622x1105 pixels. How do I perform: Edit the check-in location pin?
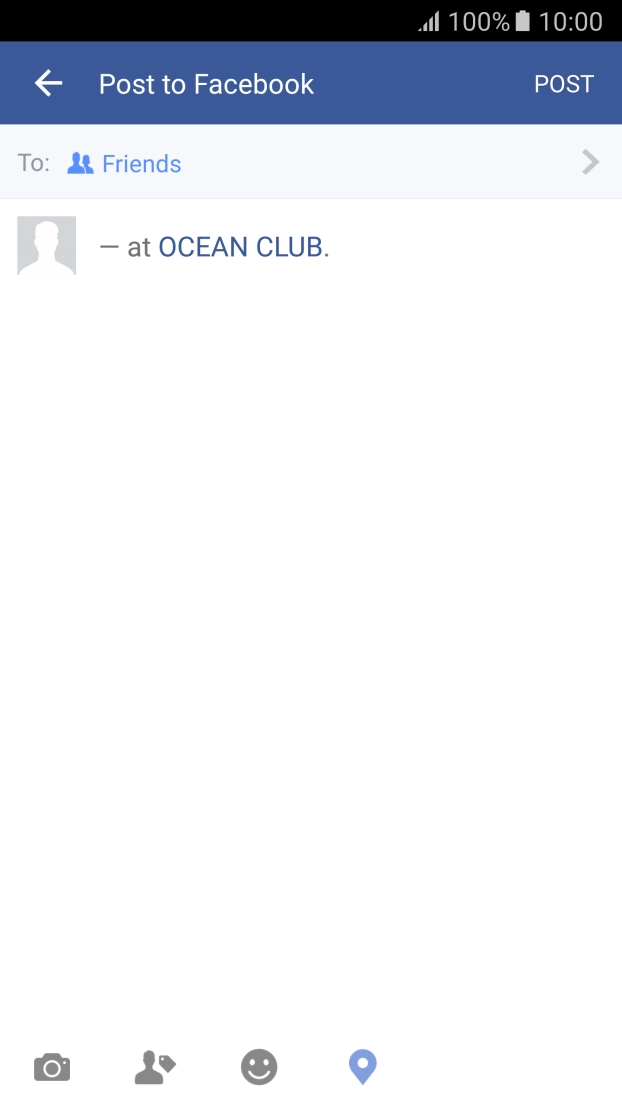point(362,1067)
